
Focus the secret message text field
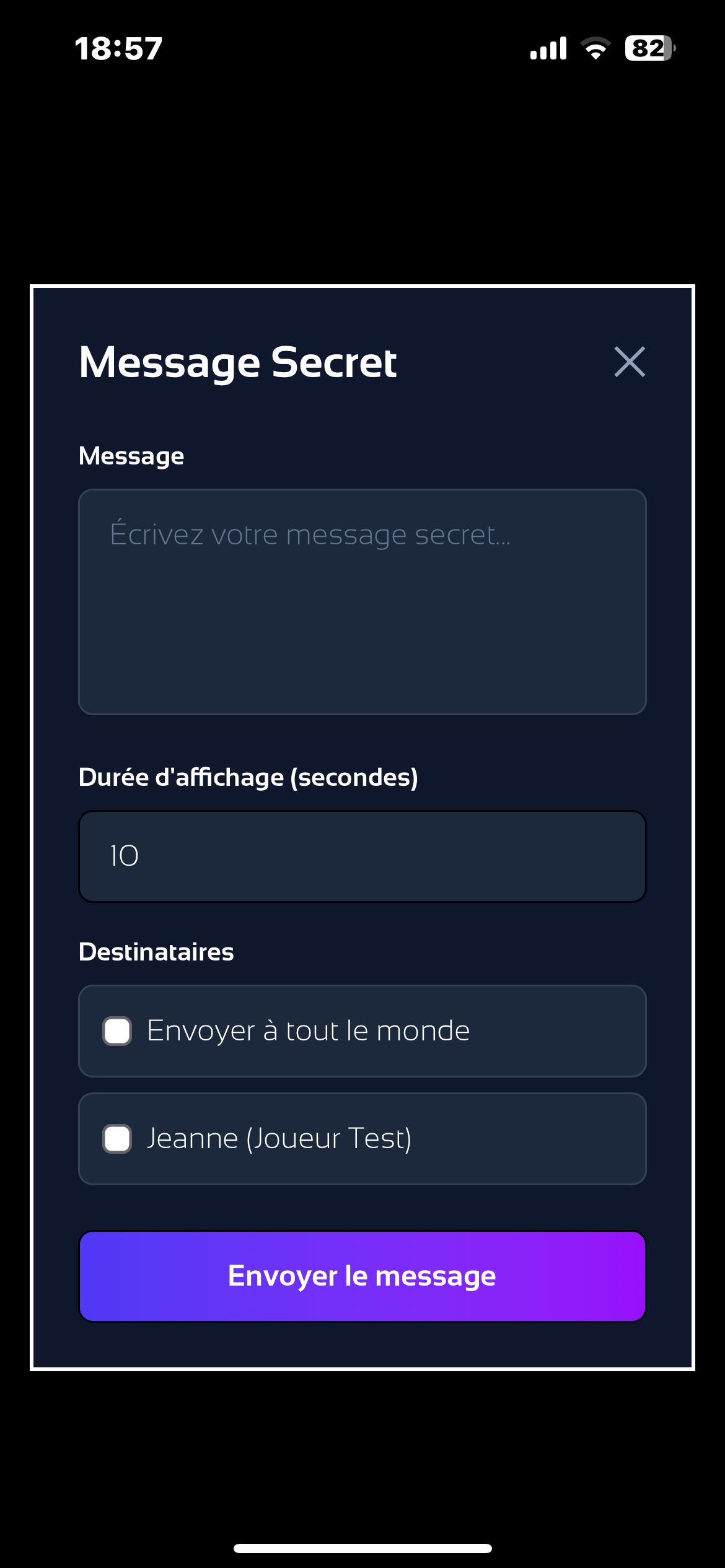362,601
